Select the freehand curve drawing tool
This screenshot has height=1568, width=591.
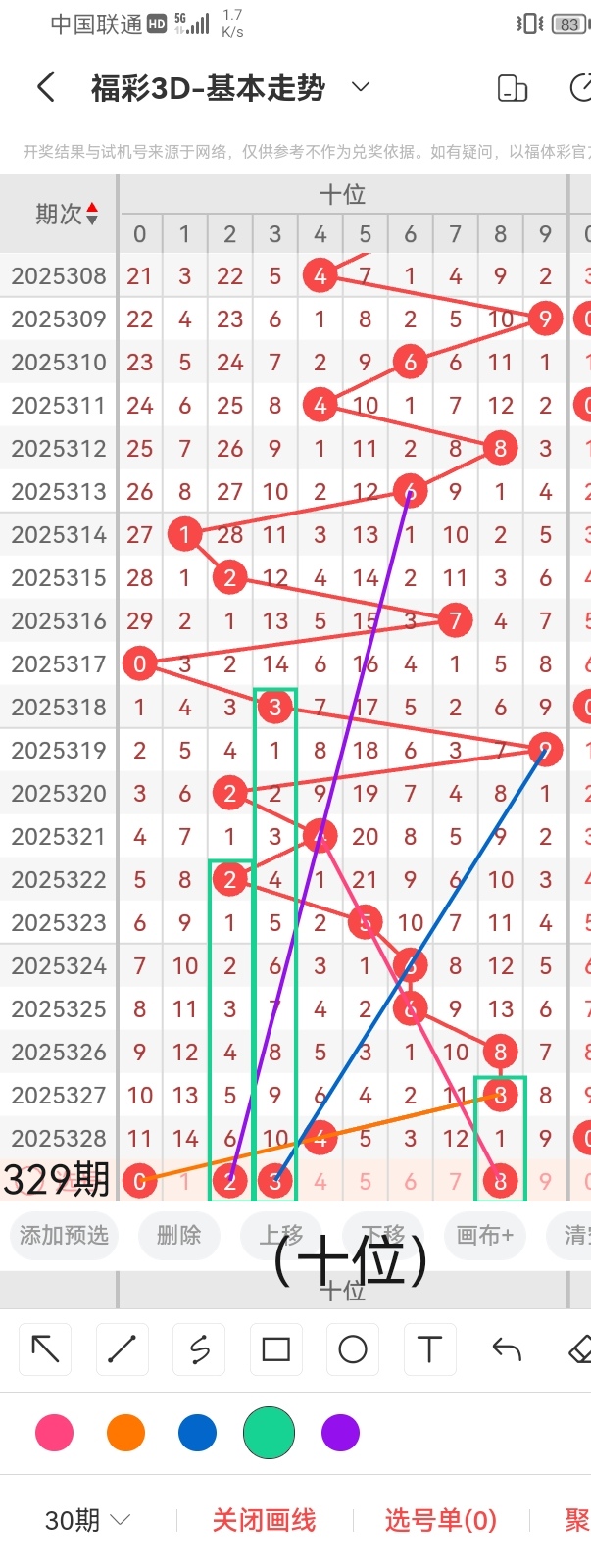(199, 1349)
